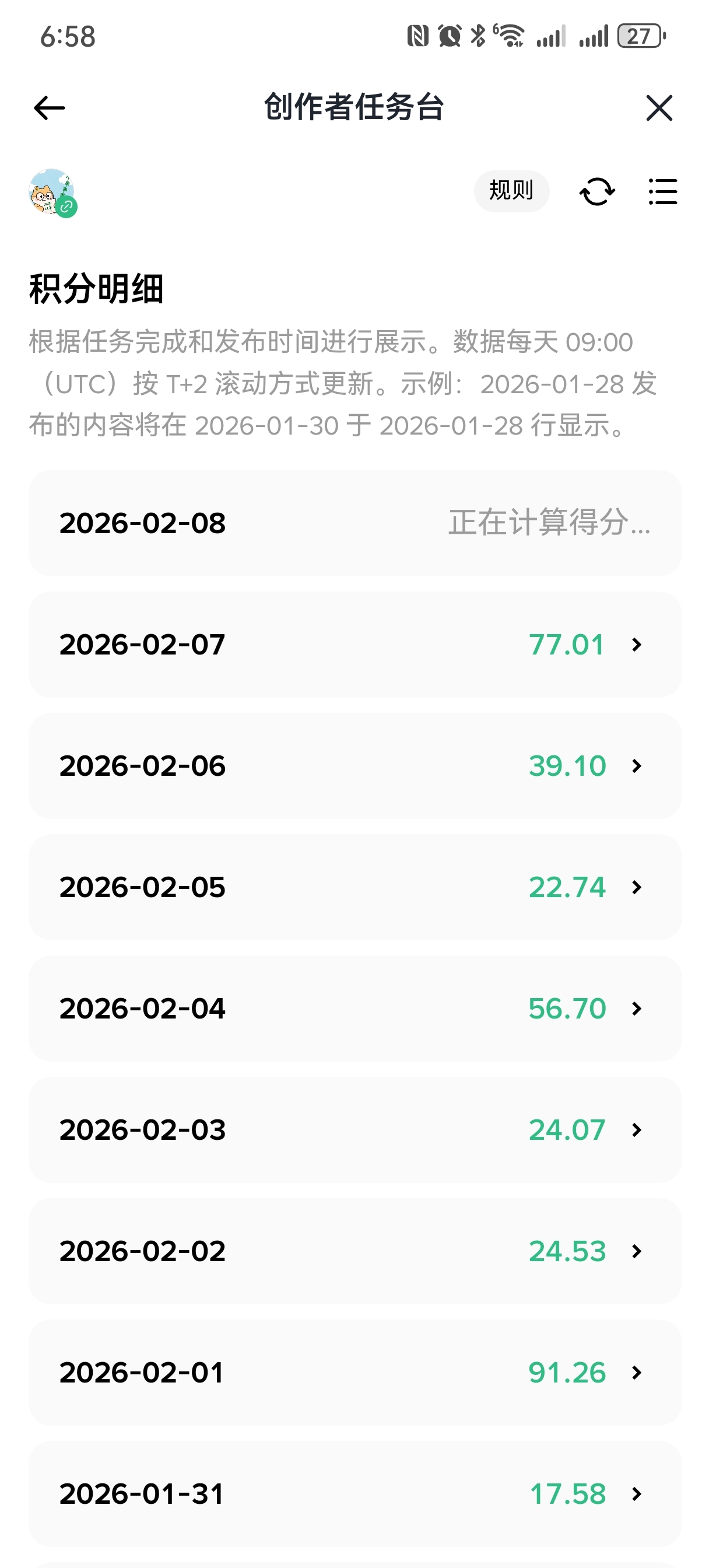Open the 规则 rules button
709x1568 pixels.
click(511, 191)
